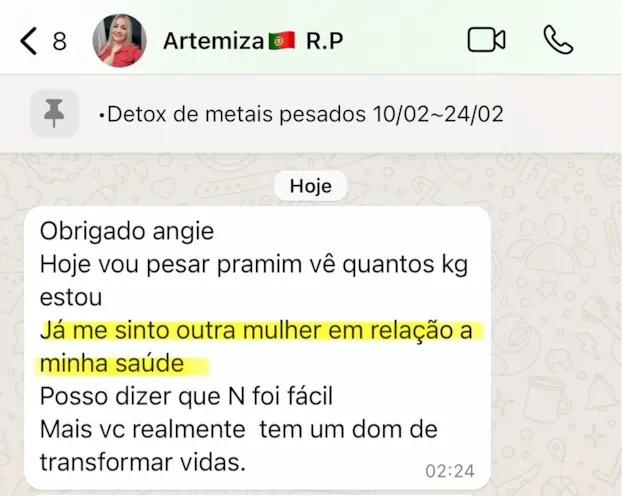Image resolution: width=622 pixels, height=496 pixels.
Task: Jump to pinned Detox de metais pesados message
Action: [300, 114]
